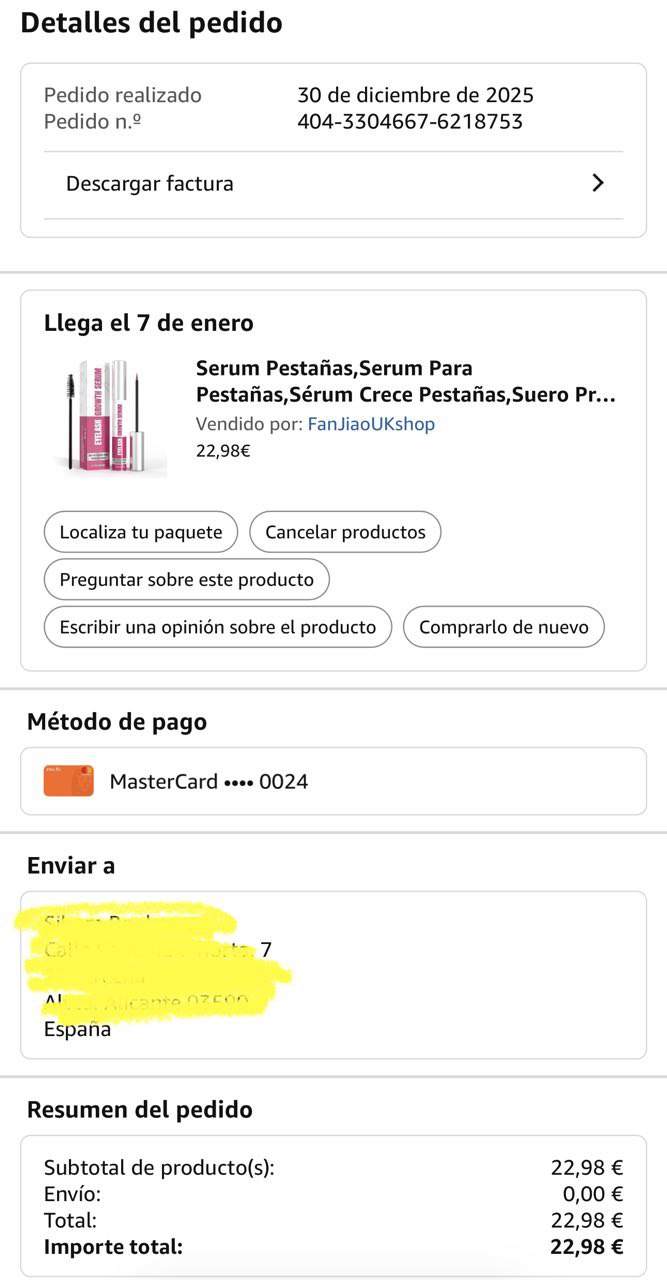Image resolution: width=667 pixels, height=1280 pixels.
Task: Select Cancelar productos
Action: [345, 532]
